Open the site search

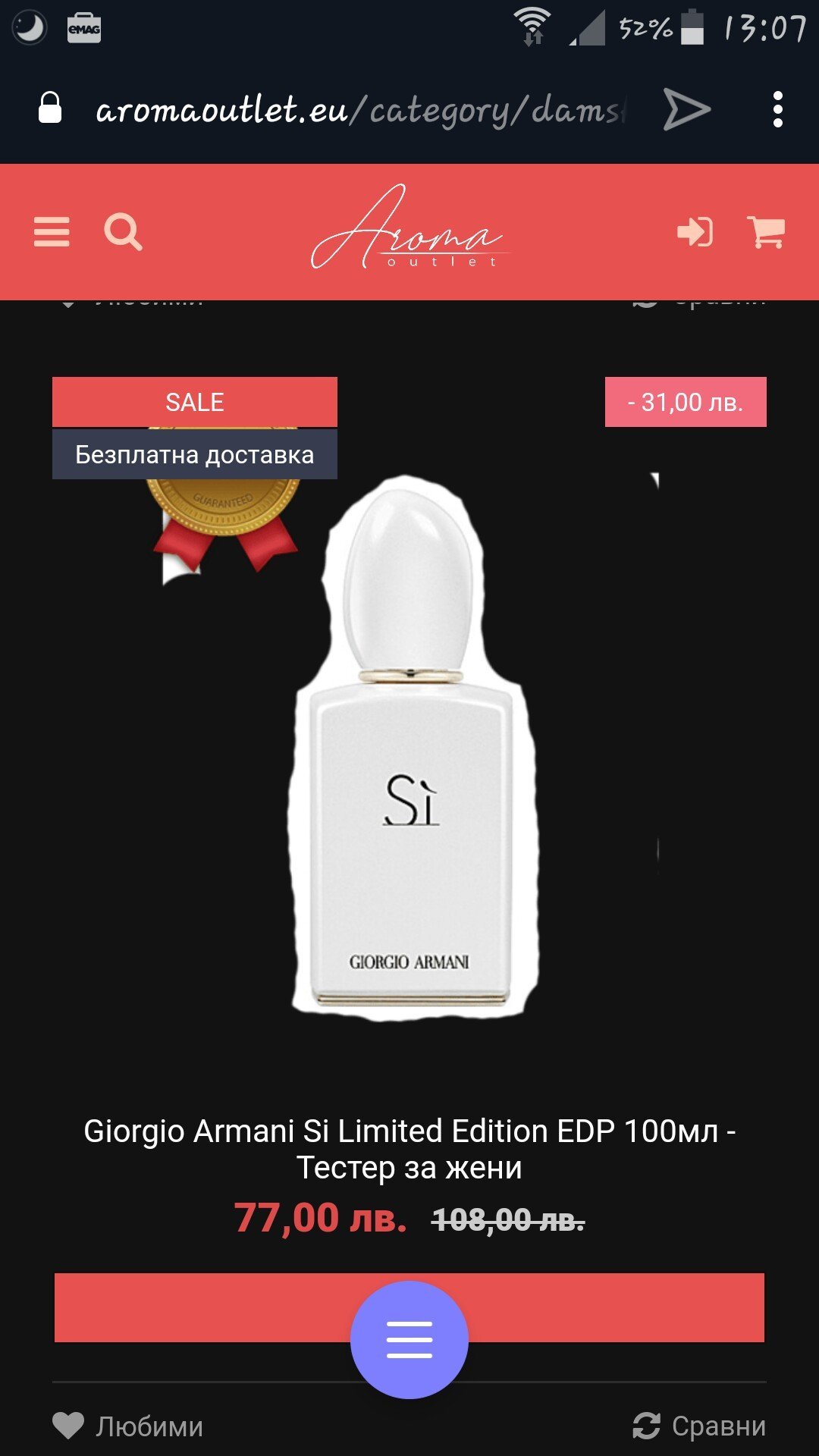(123, 231)
